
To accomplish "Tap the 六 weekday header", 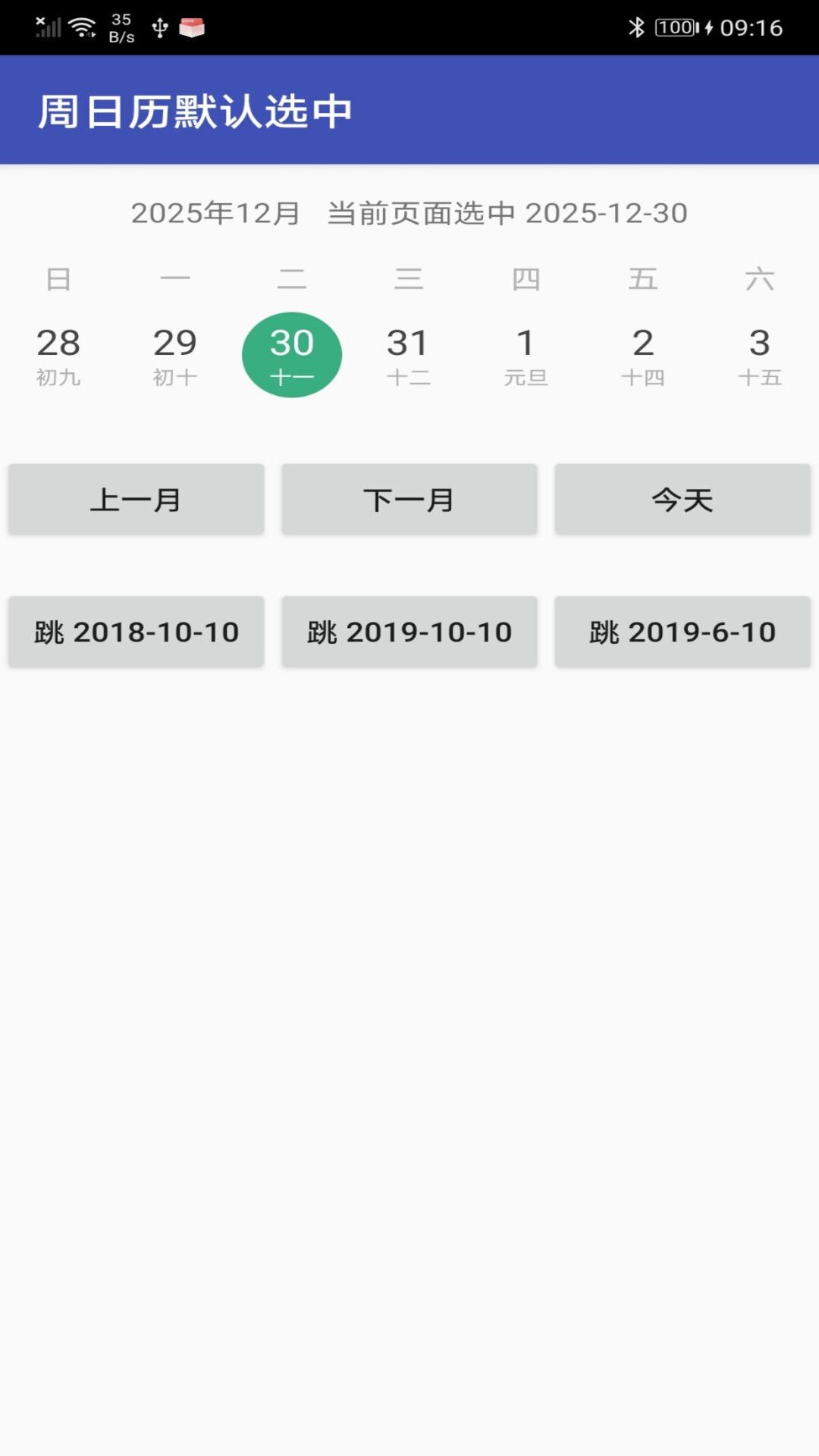I will 758,278.
